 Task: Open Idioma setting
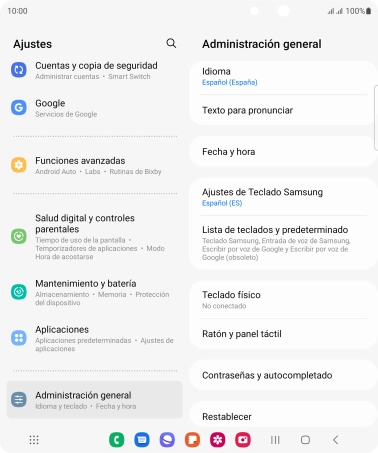click(x=283, y=76)
